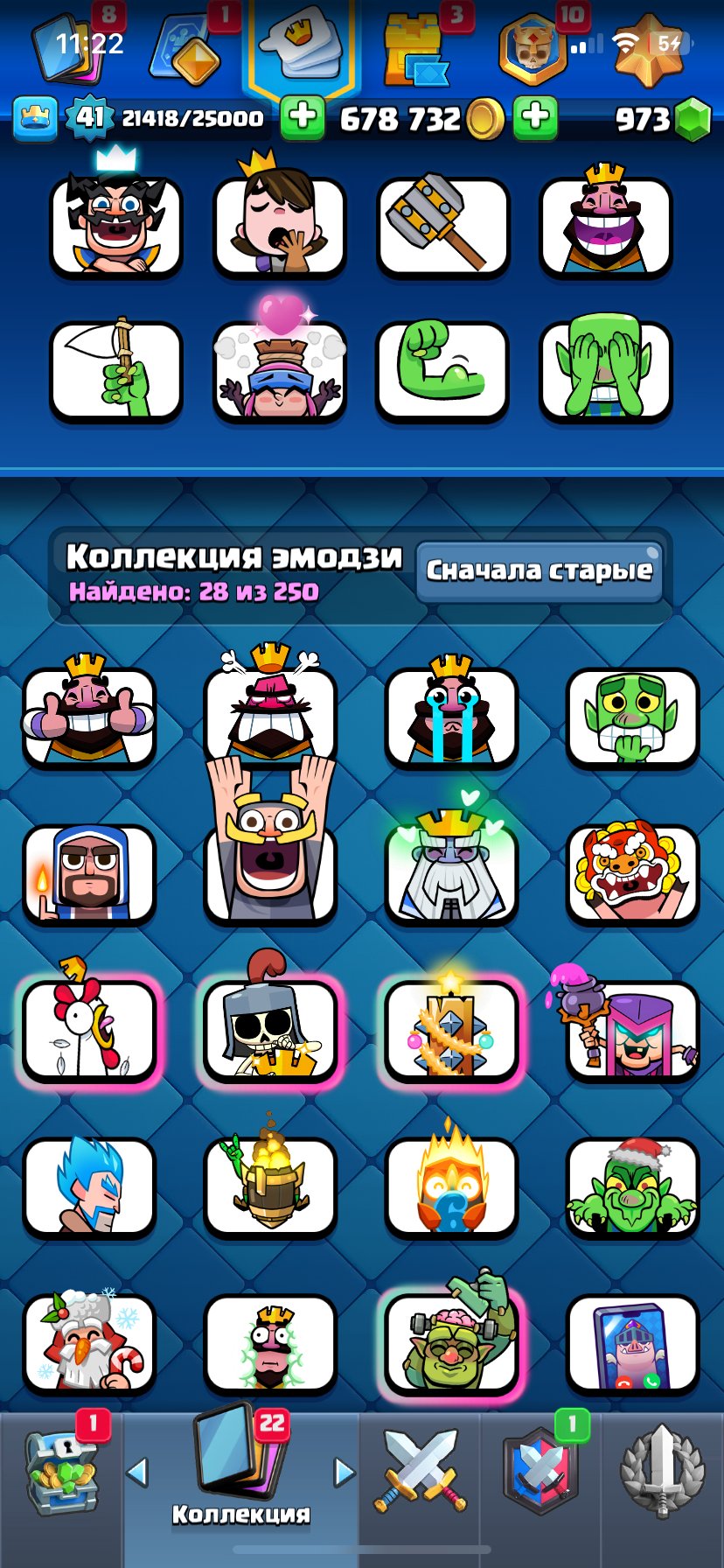
Task: Pick the goblin with Santa hat emote
Action: tap(633, 1186)
